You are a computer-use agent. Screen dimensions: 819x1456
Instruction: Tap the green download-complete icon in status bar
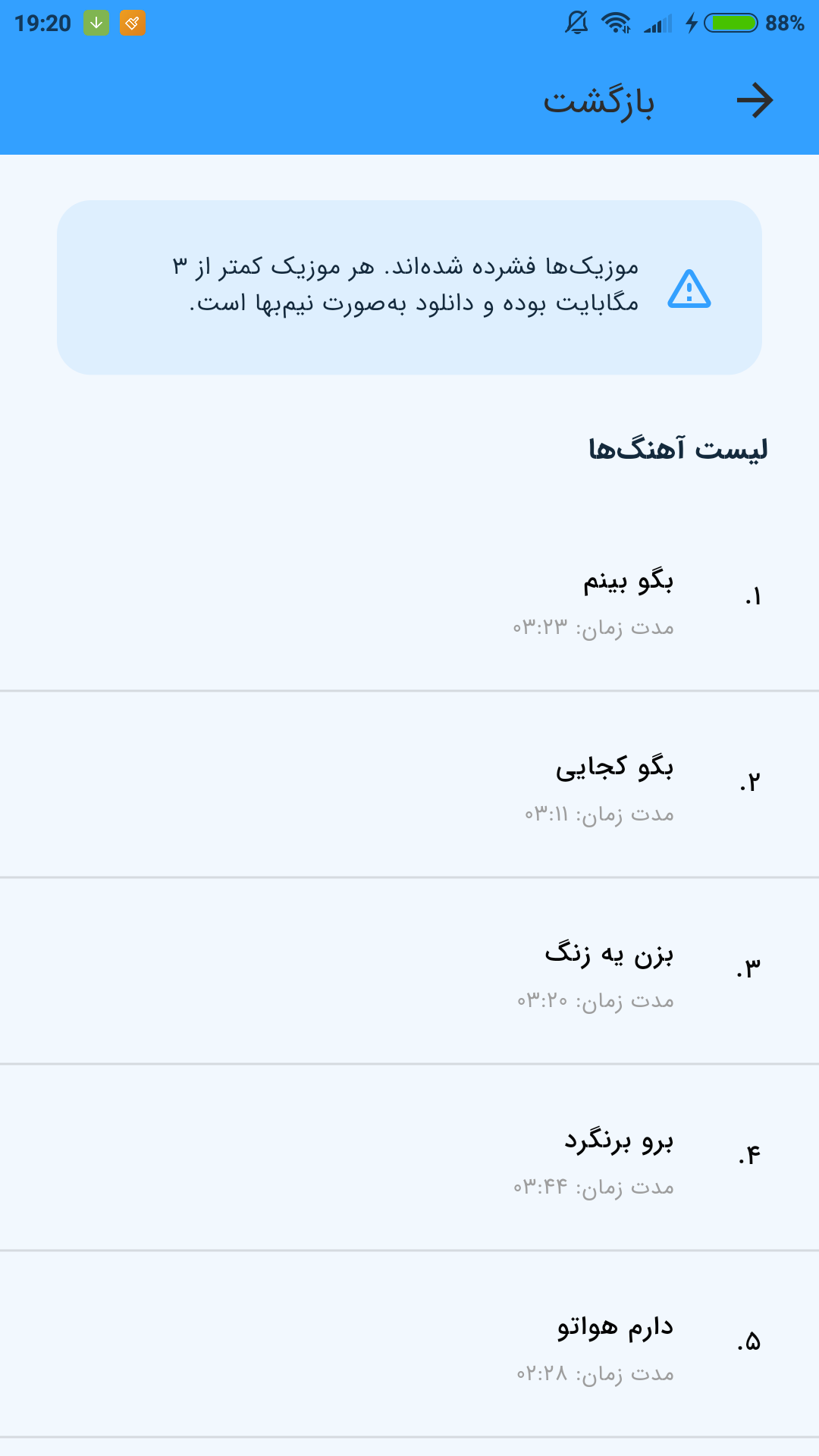(x=95, y=22)
